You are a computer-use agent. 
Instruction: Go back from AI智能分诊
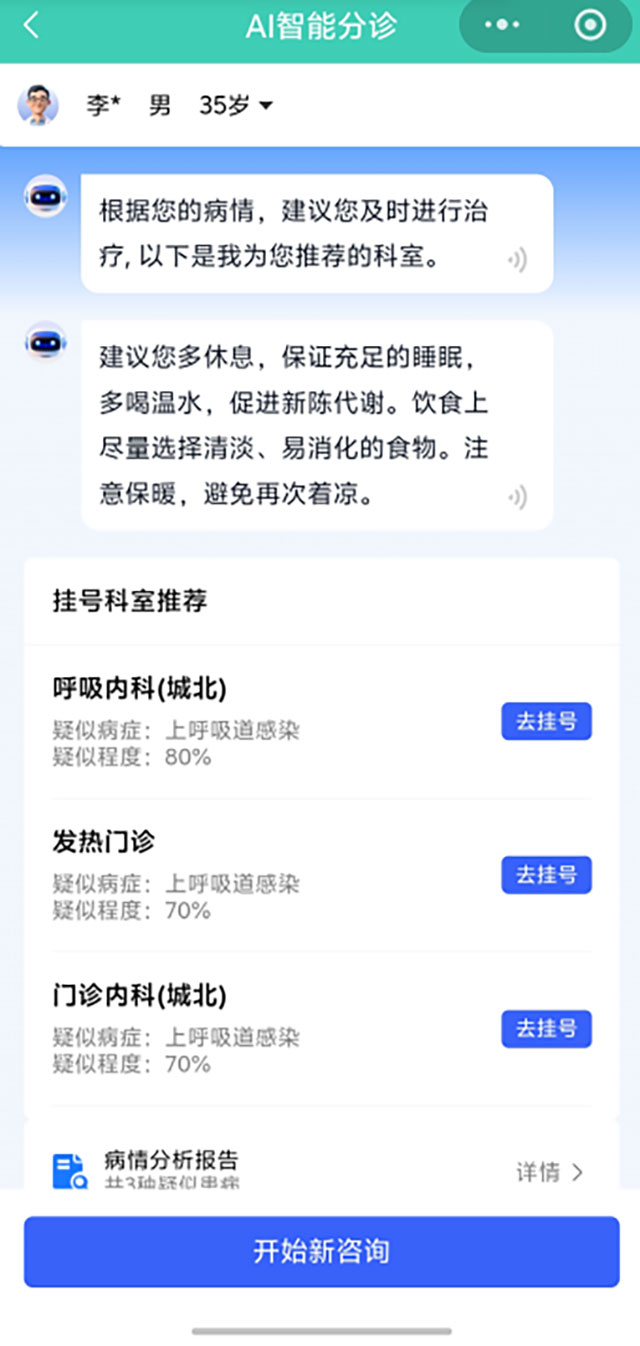31,26
